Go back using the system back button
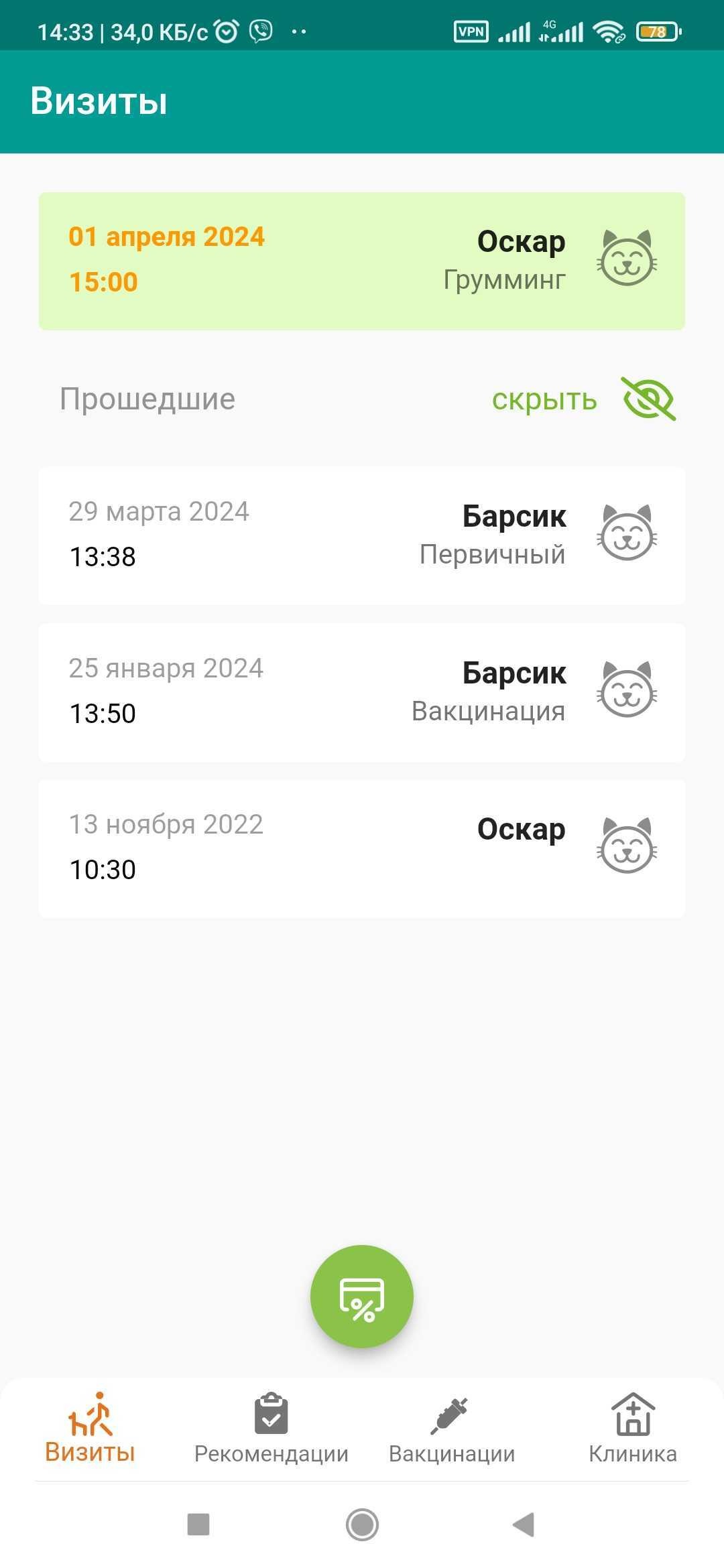The width and height of the screenshot is (724, 1568). [x=524, y=1524]
